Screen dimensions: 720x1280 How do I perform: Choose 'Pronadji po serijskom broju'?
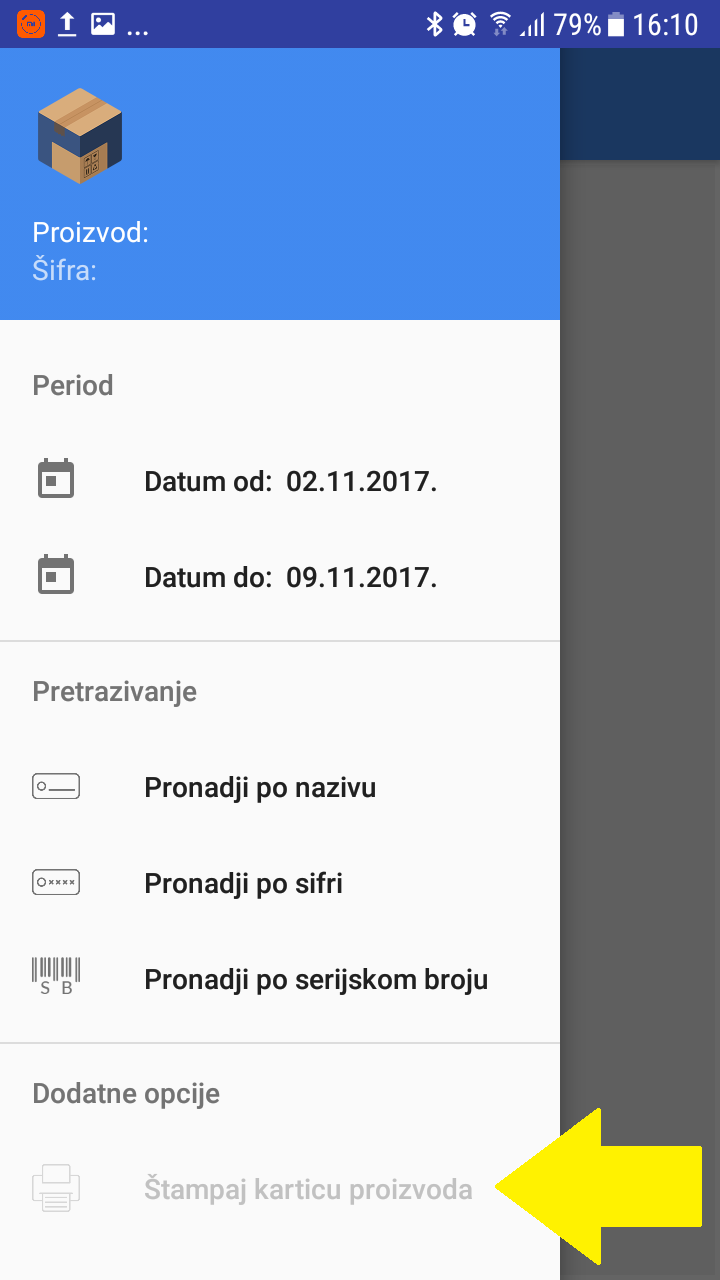point(316,980)
